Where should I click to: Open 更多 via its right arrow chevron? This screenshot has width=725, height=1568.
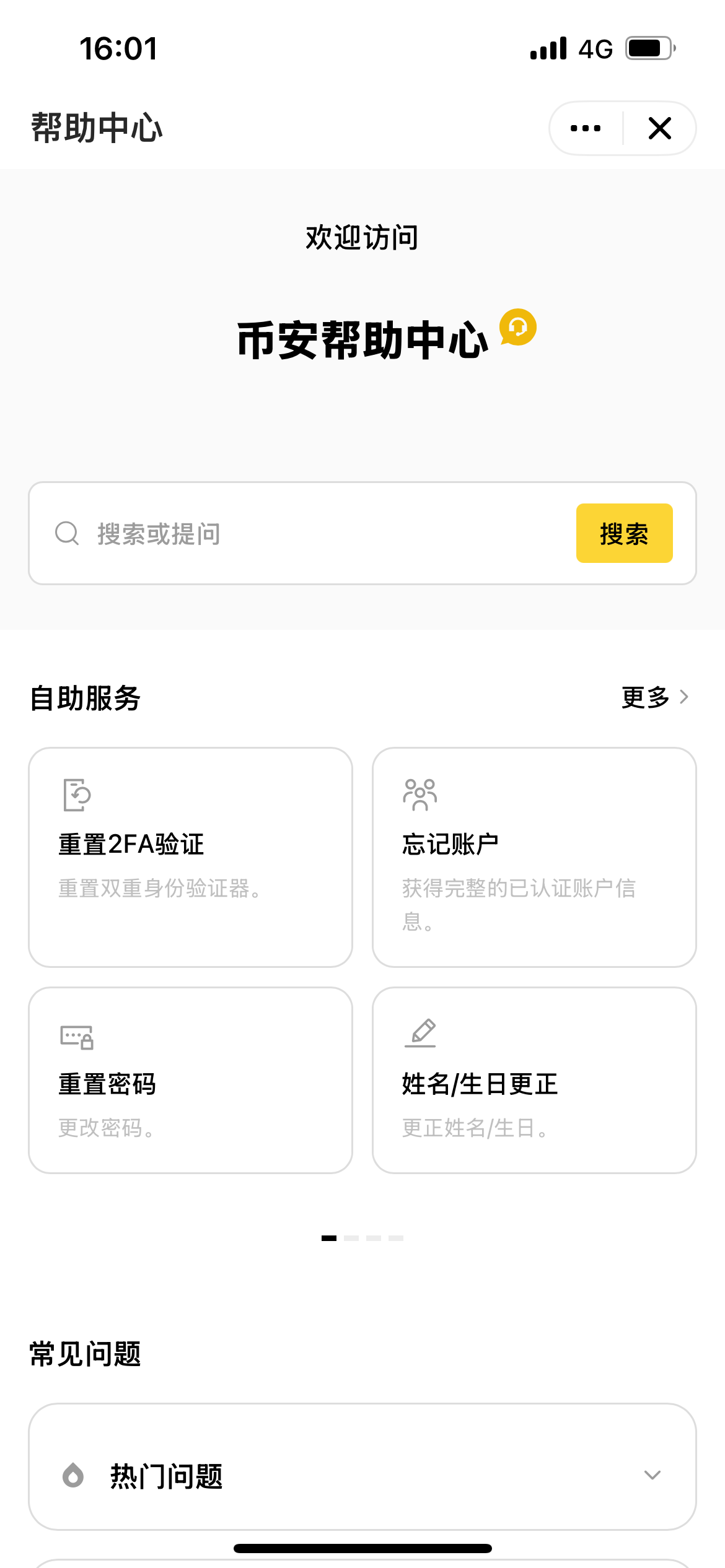tap(684, 697)
